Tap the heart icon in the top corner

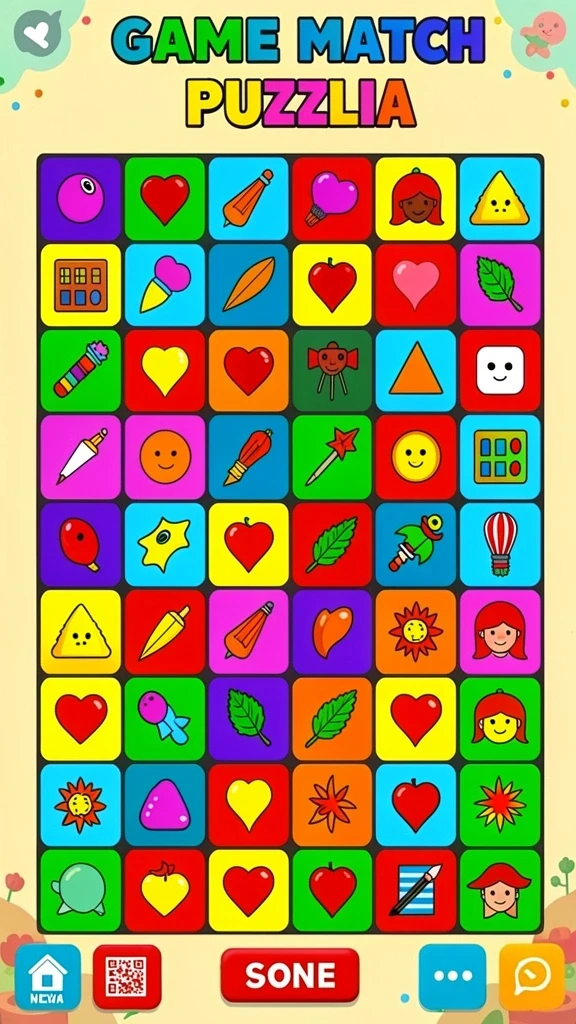(37, 33)
